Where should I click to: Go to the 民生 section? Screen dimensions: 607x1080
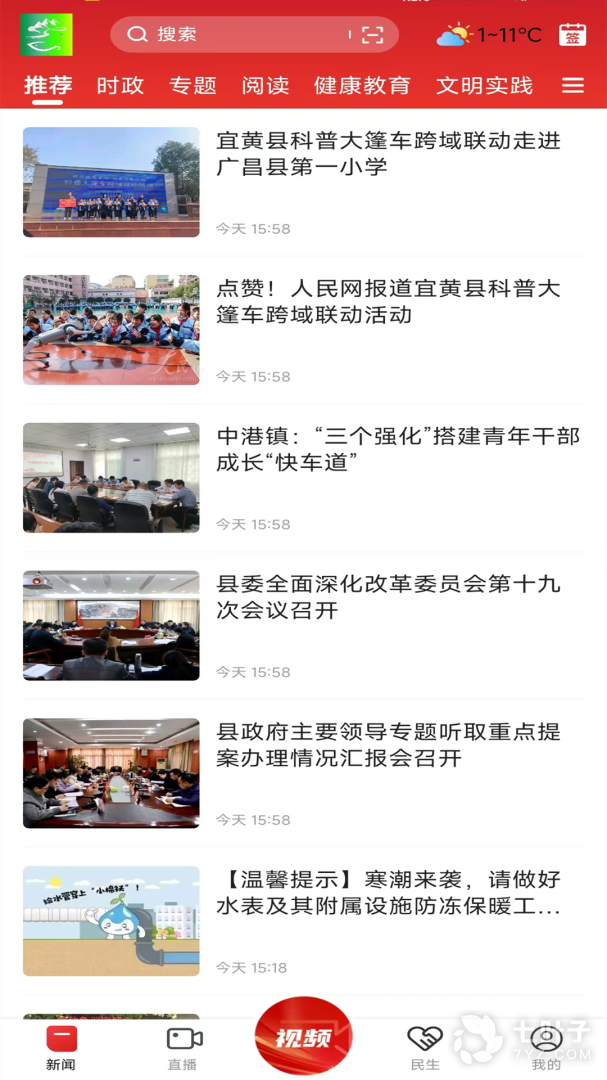(x=425, y=1047)
